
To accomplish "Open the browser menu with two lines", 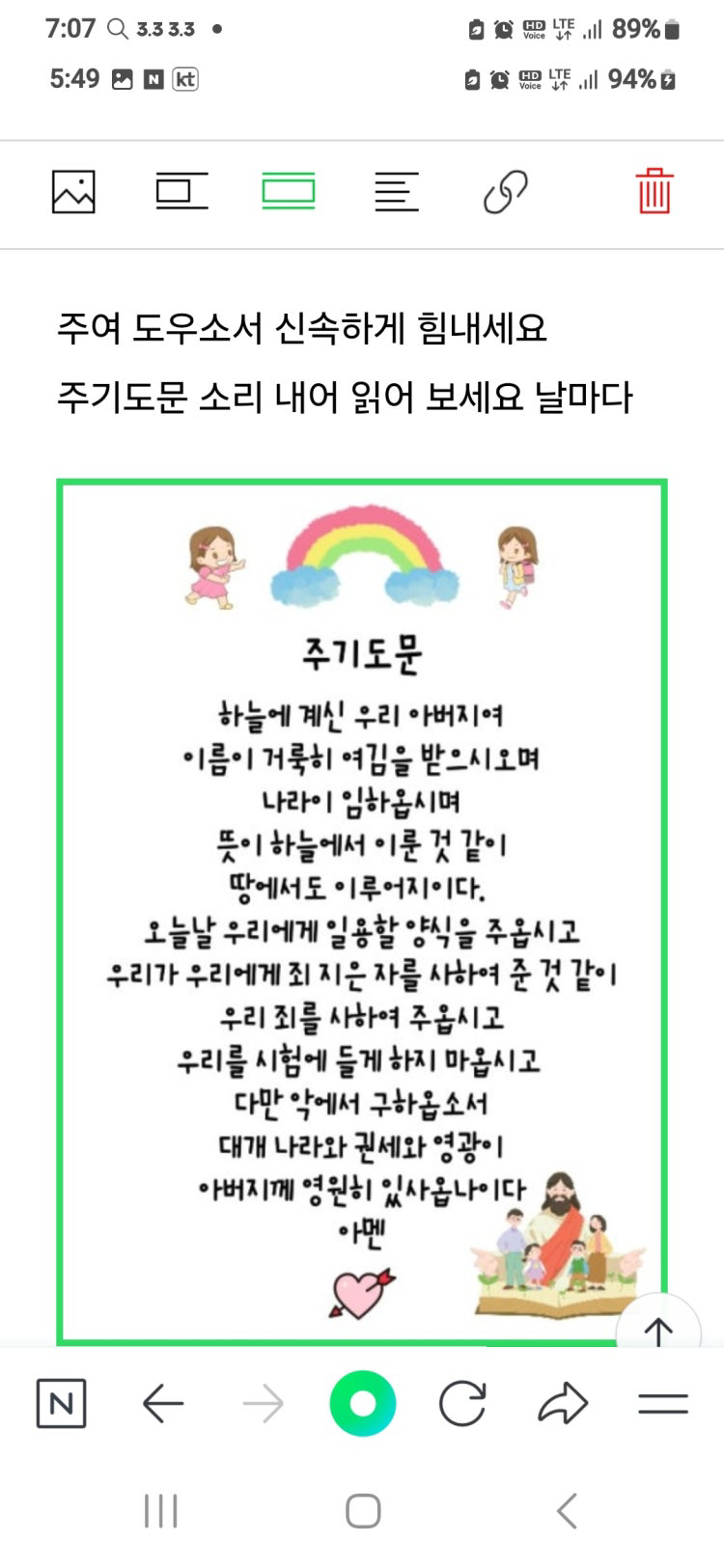I will (x=663, y=1403).
